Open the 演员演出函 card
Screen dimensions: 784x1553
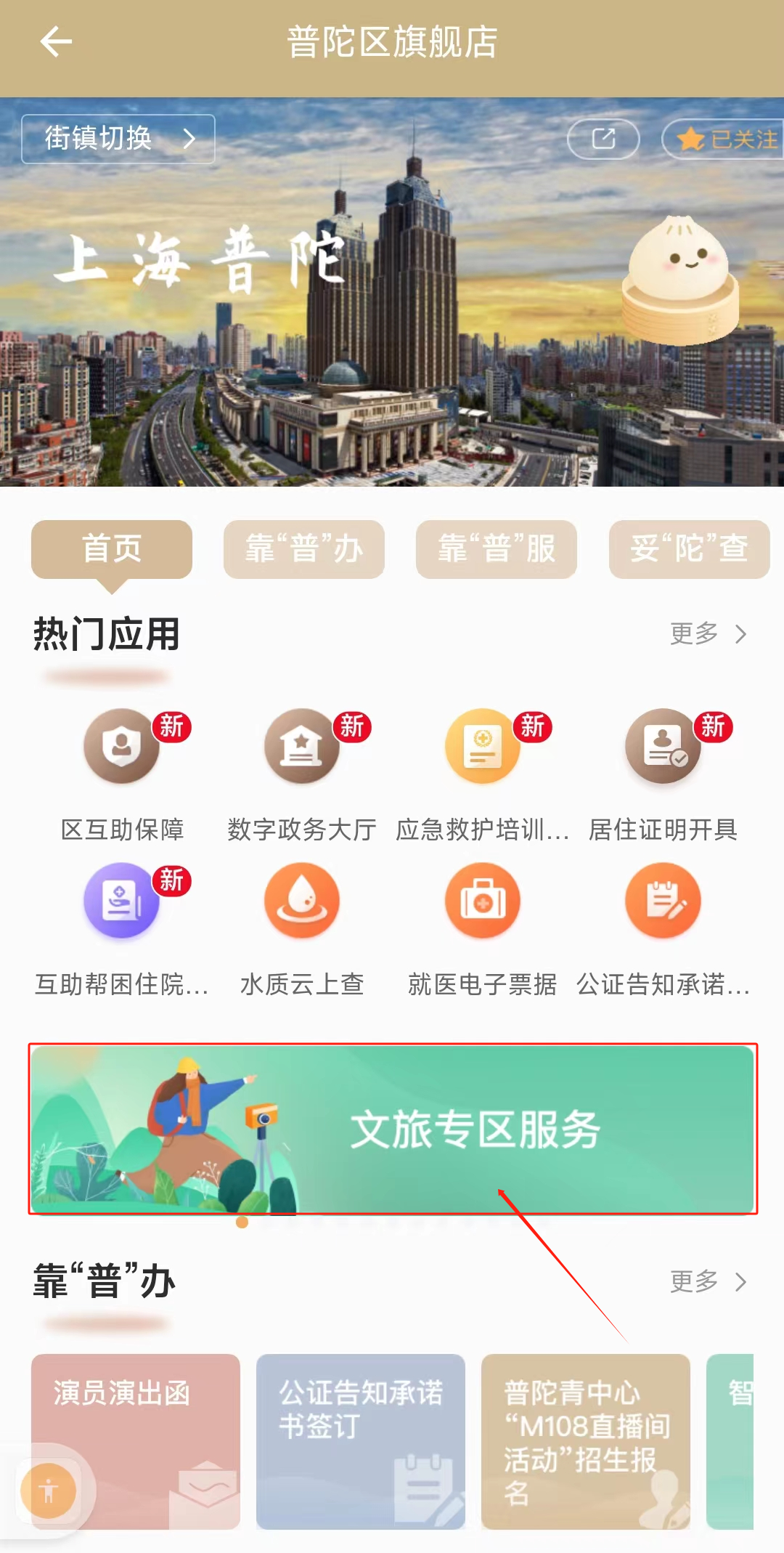(136, 1442)
